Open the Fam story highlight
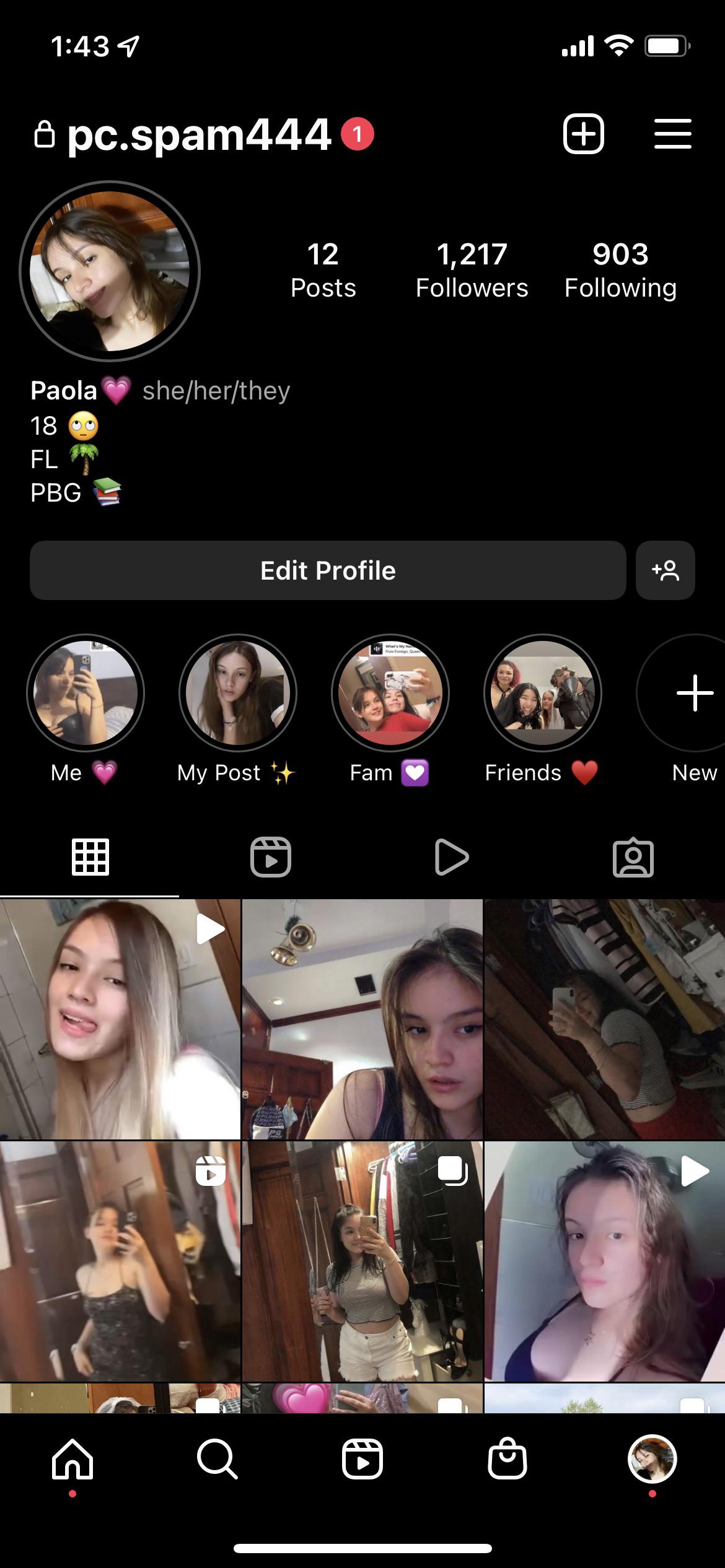Screen dimensions: 725x1568 [390, 692]
